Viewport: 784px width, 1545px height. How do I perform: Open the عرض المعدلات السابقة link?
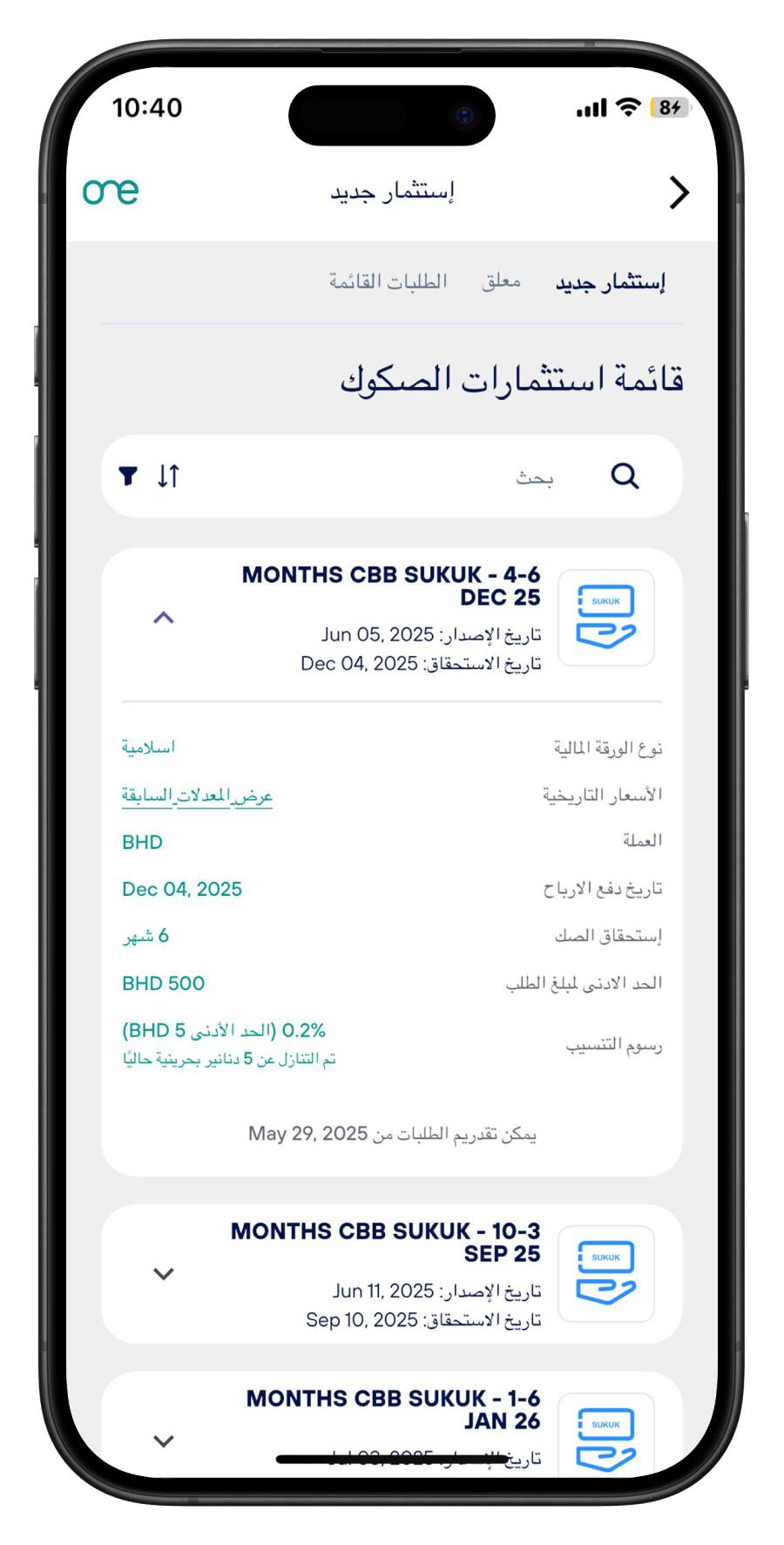tap(197, 795)
